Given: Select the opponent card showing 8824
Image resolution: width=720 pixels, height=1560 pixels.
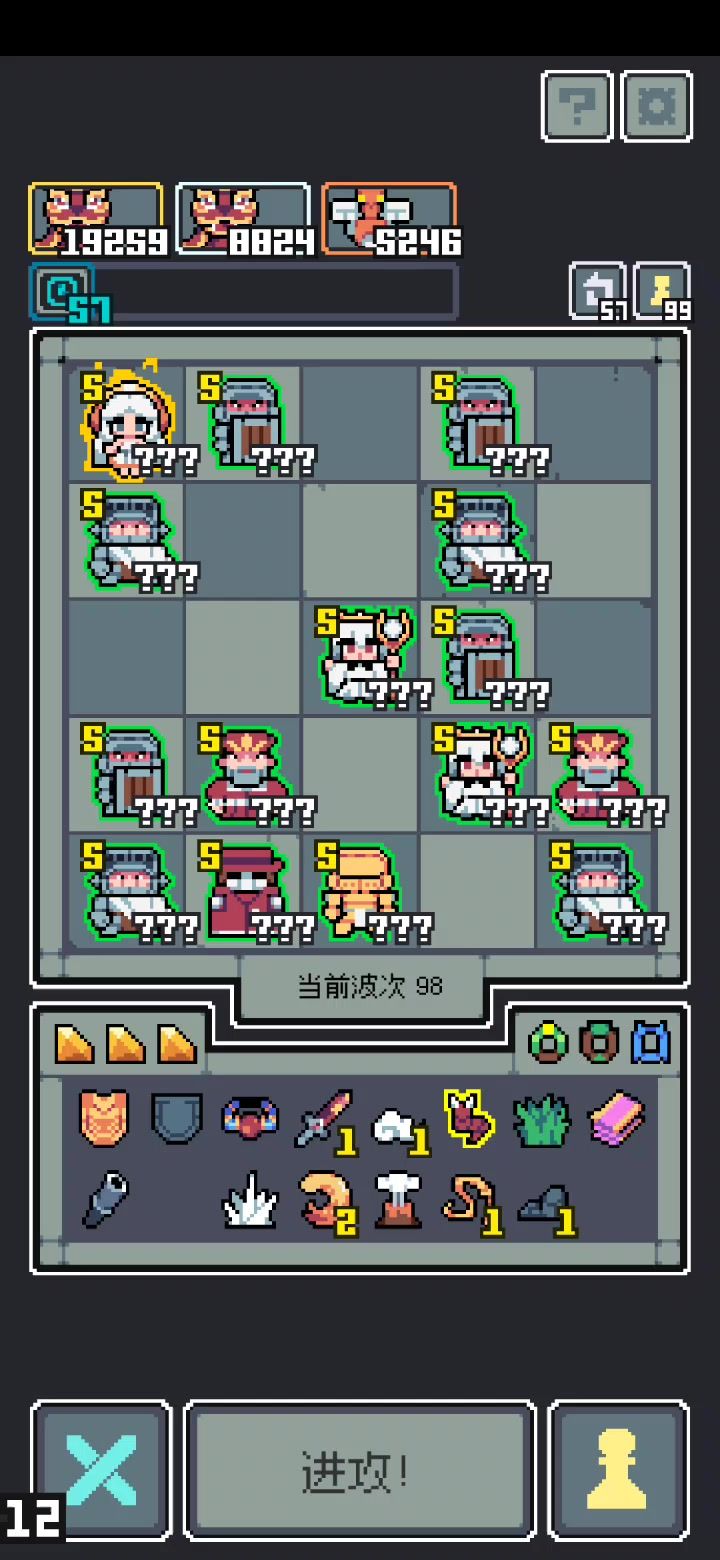Looking at the screenshot, I should [243, 220].
